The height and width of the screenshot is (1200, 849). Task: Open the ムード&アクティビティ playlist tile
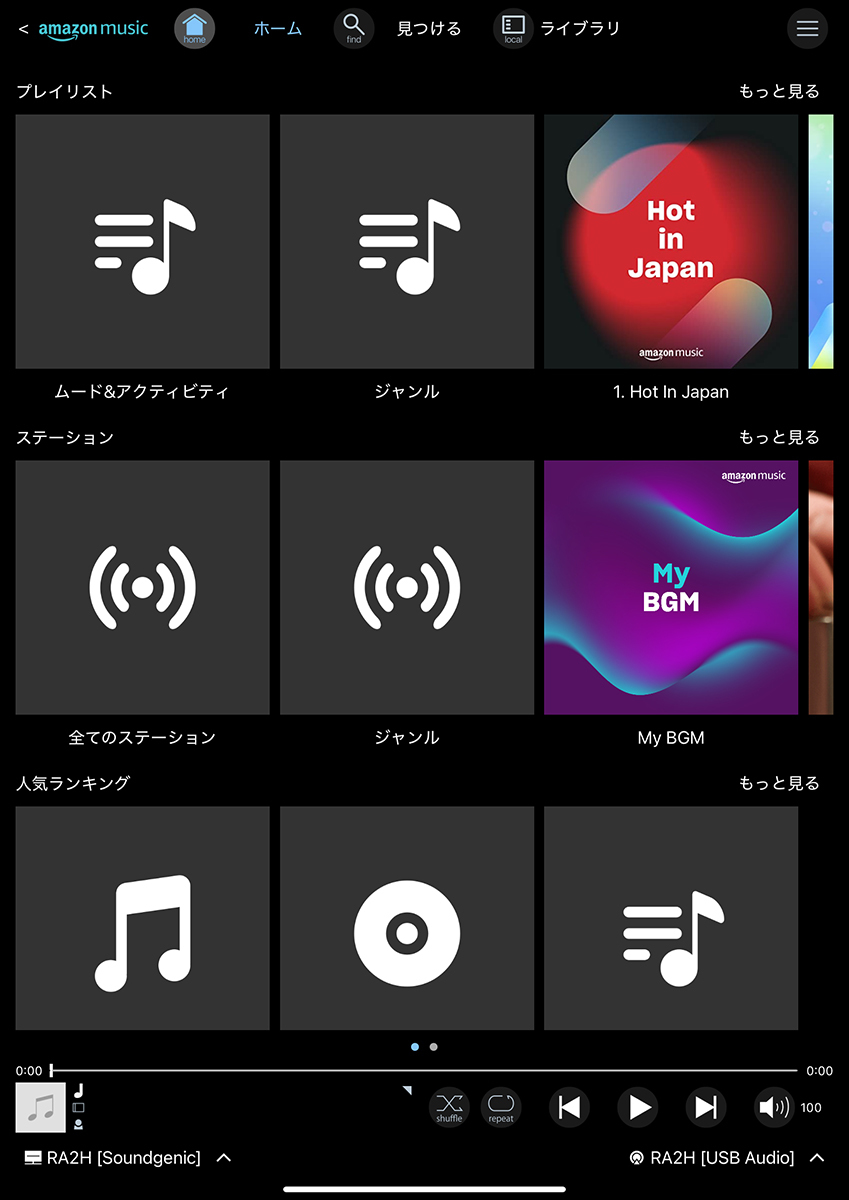click(x=143, y=242)
